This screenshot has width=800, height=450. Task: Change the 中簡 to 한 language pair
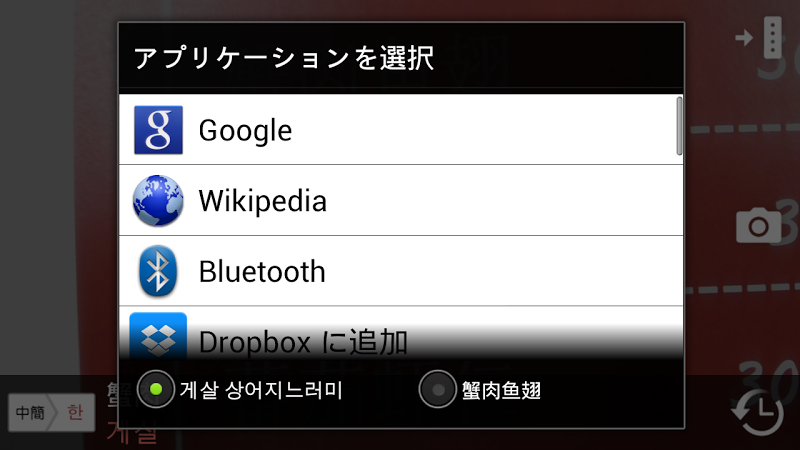tap(50, 412)
